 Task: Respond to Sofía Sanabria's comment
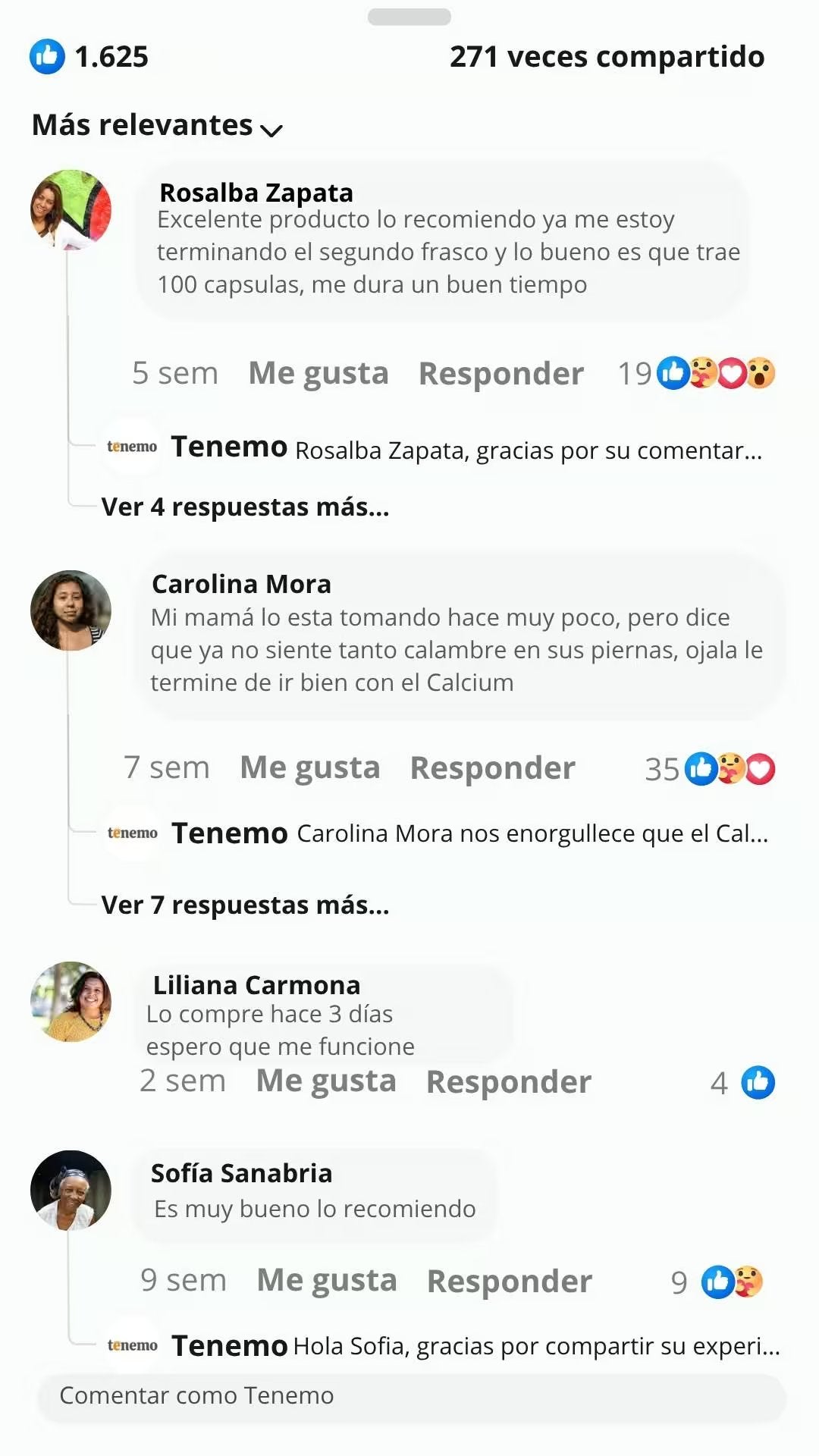point(509,1281)
